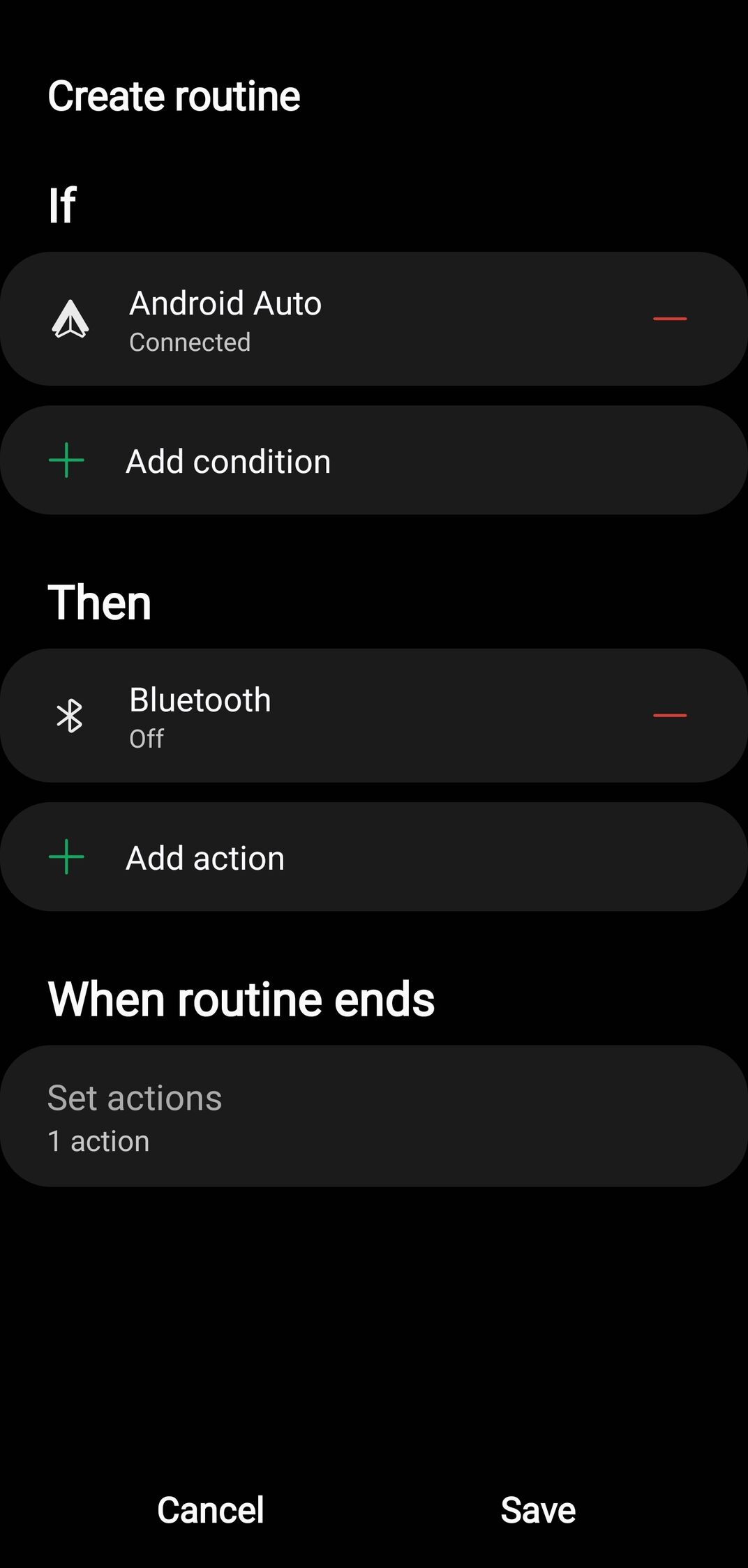Cancel creating the routine
Image resolution: width=748 pixels, height=1568 pixels.
[x=210, y=1510]
